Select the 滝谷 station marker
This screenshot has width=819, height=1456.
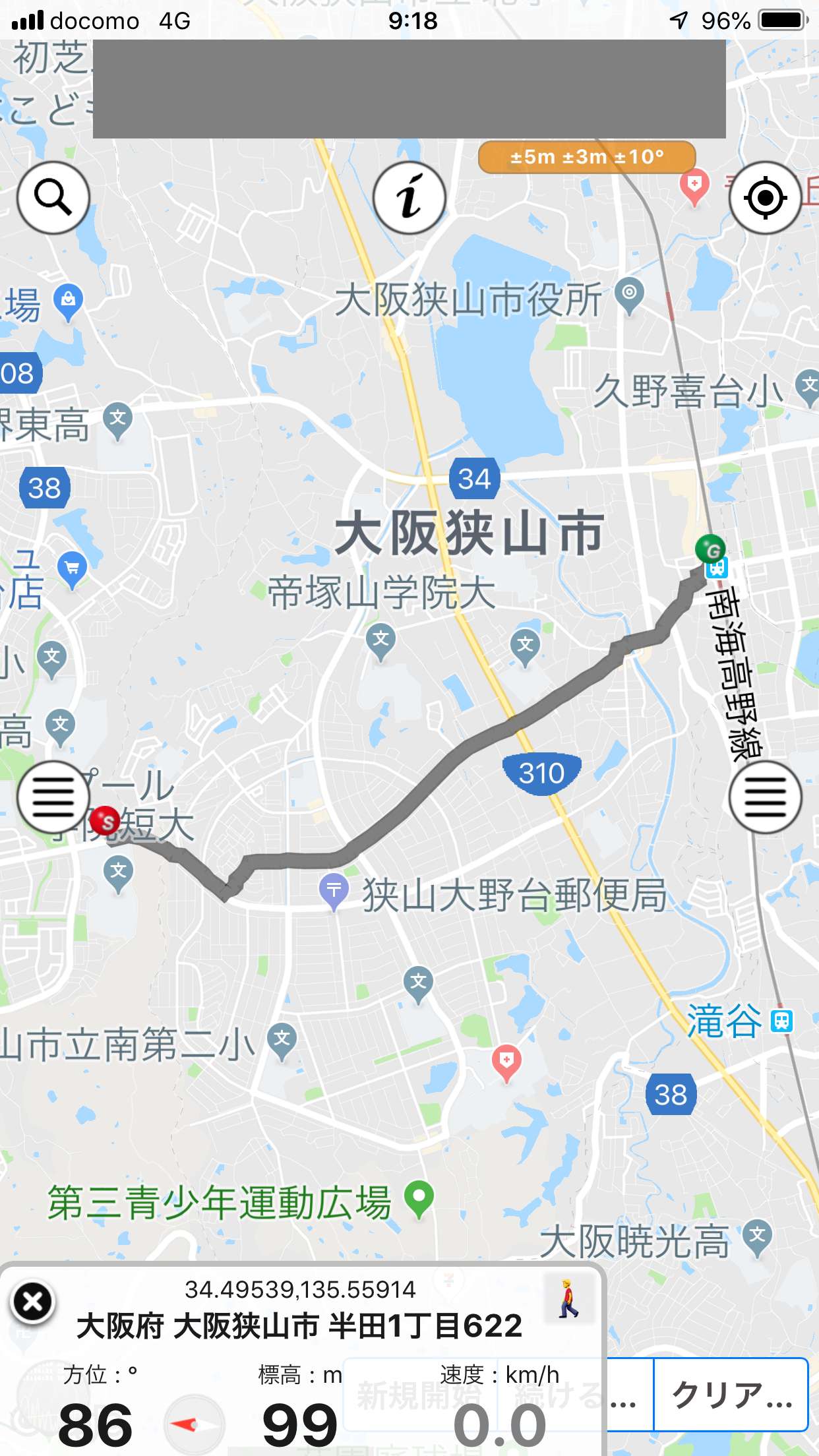(781, 1021)
